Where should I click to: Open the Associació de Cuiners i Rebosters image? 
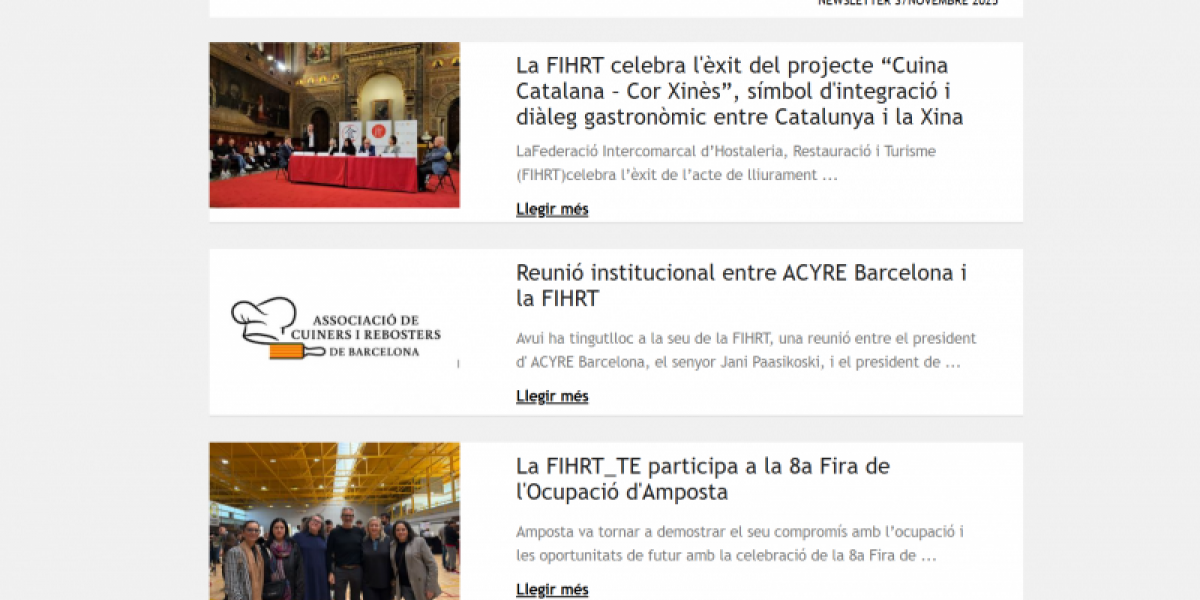tap(334, 332)
